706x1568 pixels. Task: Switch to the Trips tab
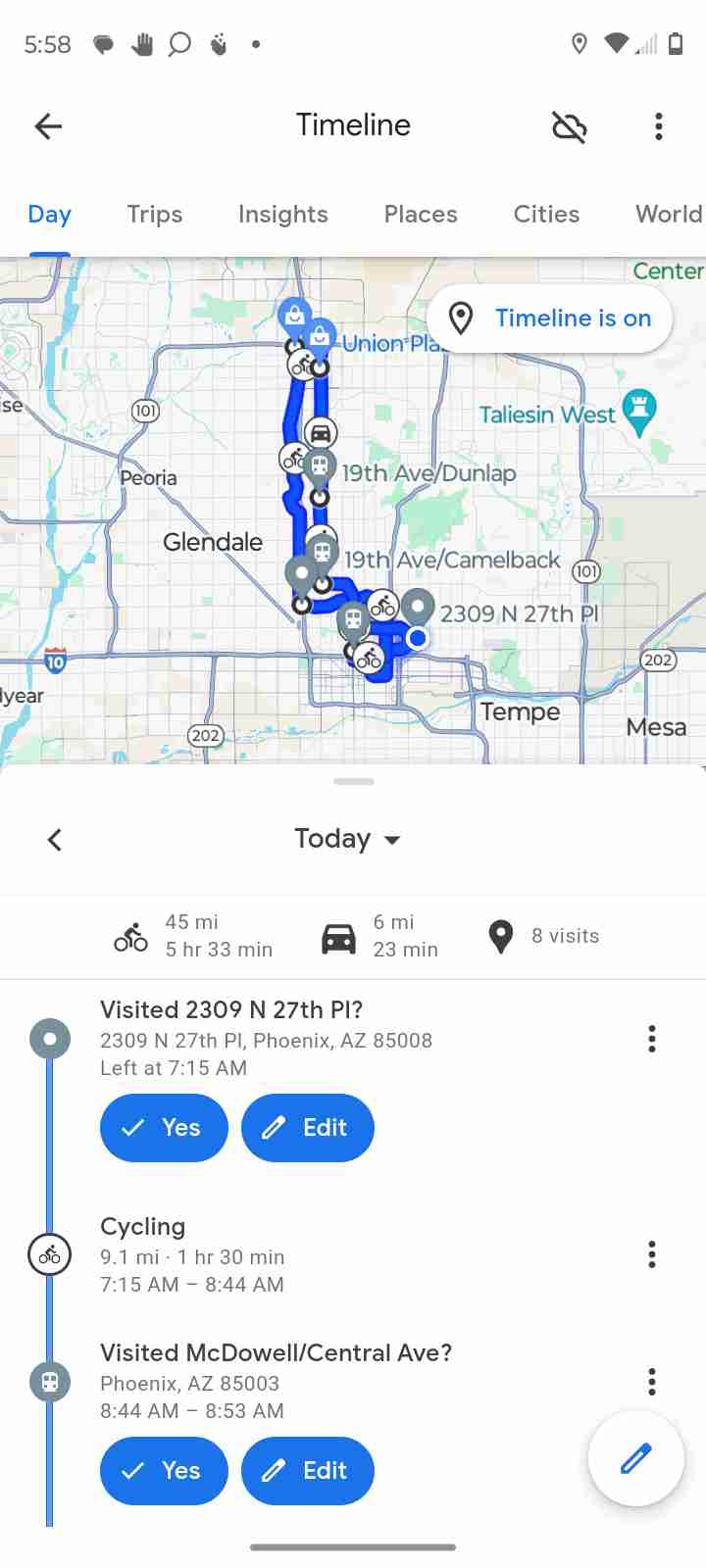click(155, 215)
